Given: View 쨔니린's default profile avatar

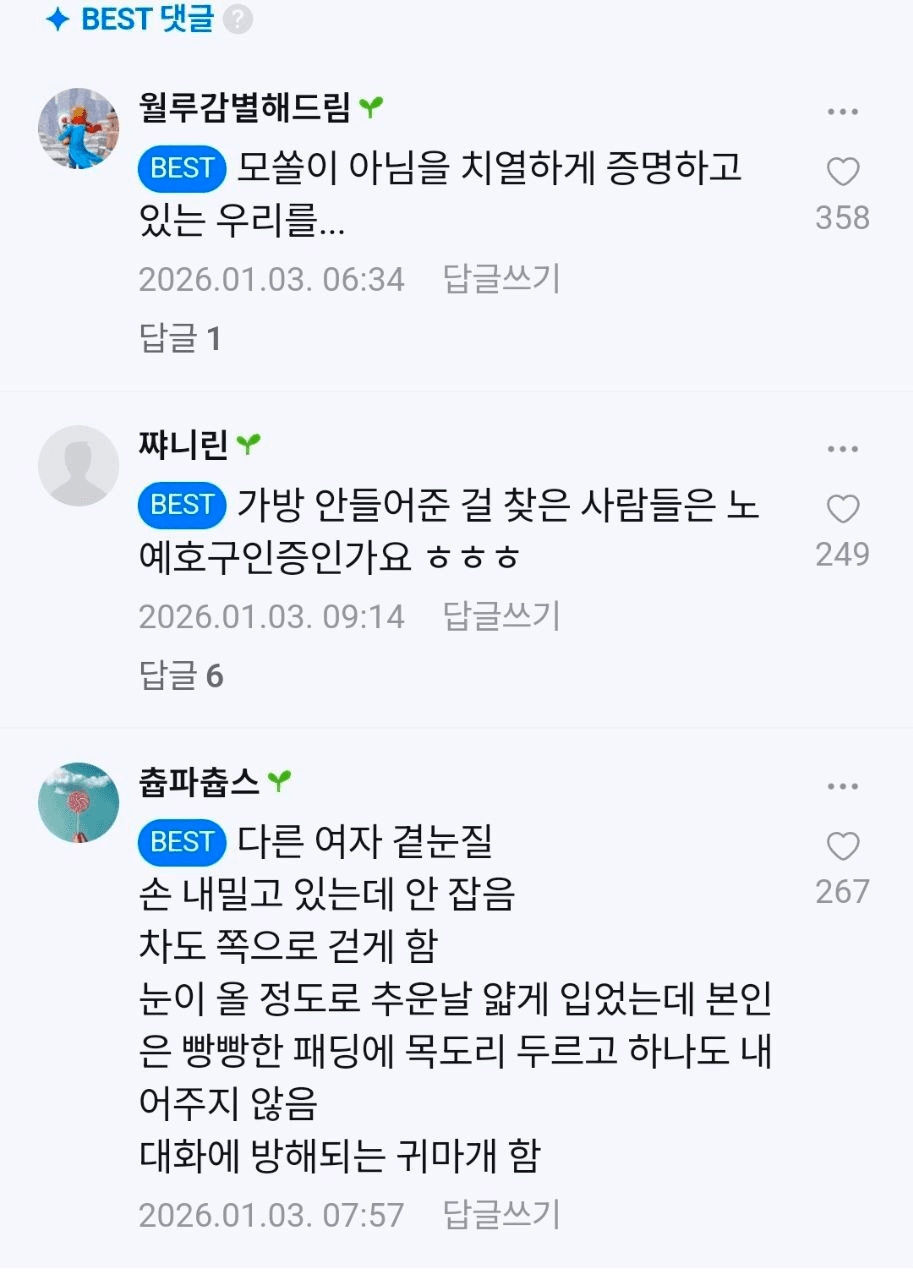Looking at the screenshot, I should (78, 465).
